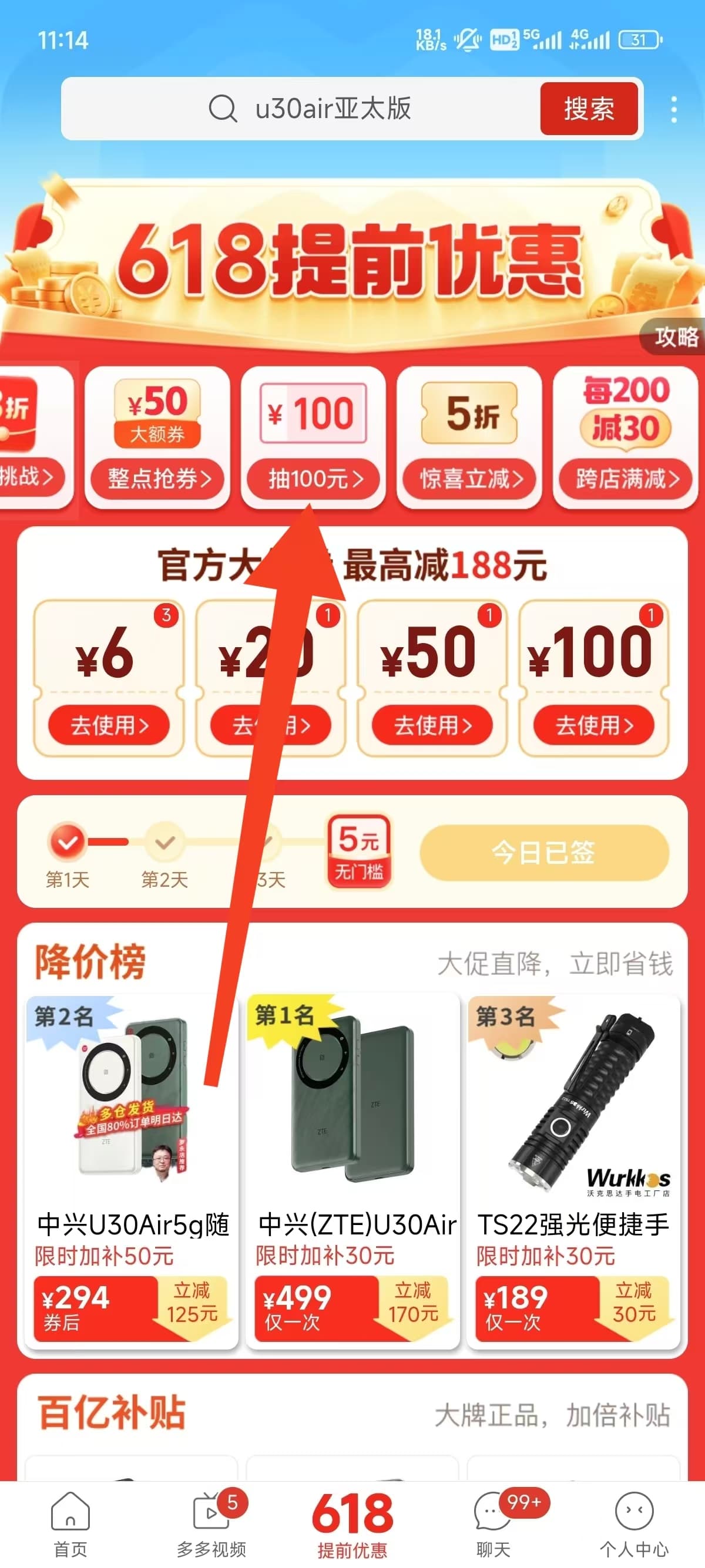
Task: Use the ¥100 coupon via 去使用
Action: (x=593, y=725)
